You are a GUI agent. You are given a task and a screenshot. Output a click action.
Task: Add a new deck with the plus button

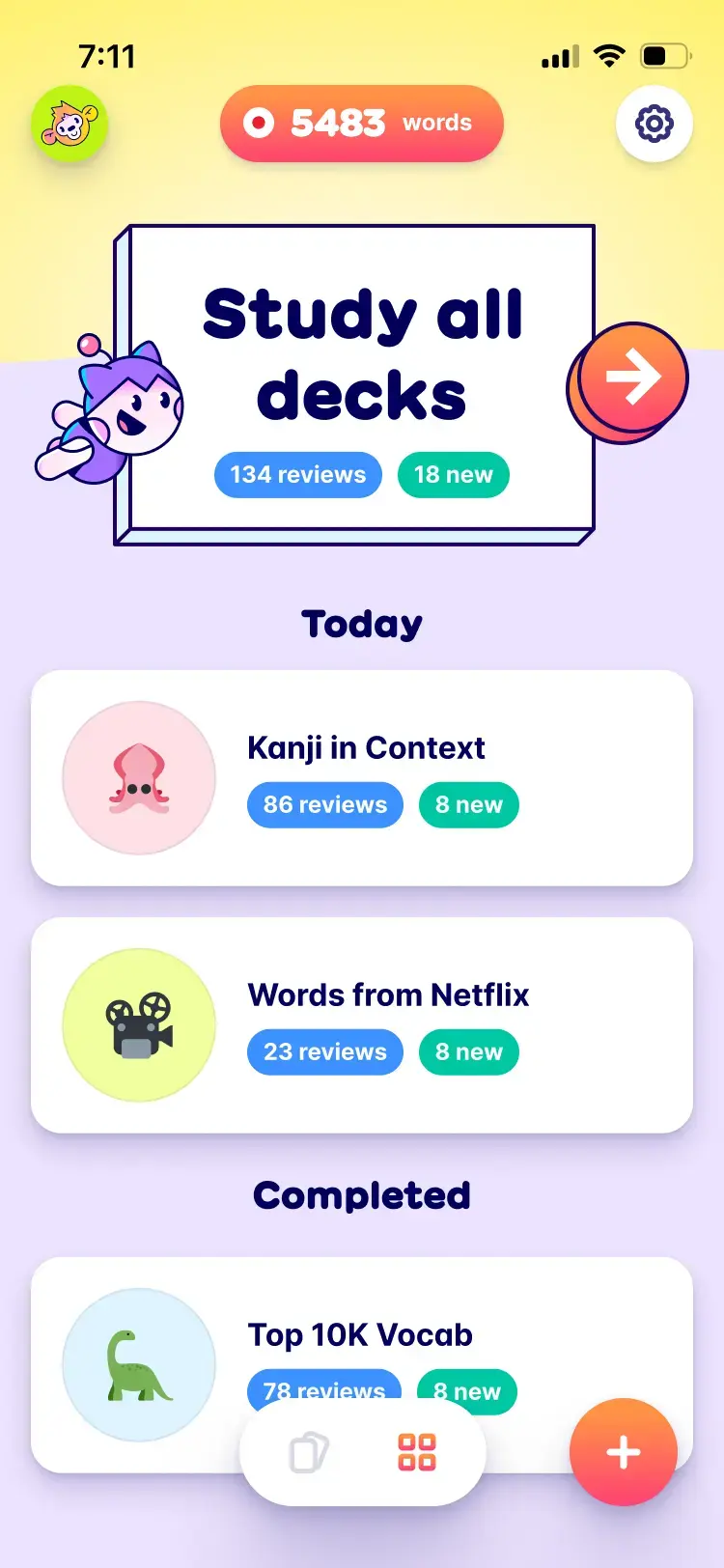click(623, 1452)
